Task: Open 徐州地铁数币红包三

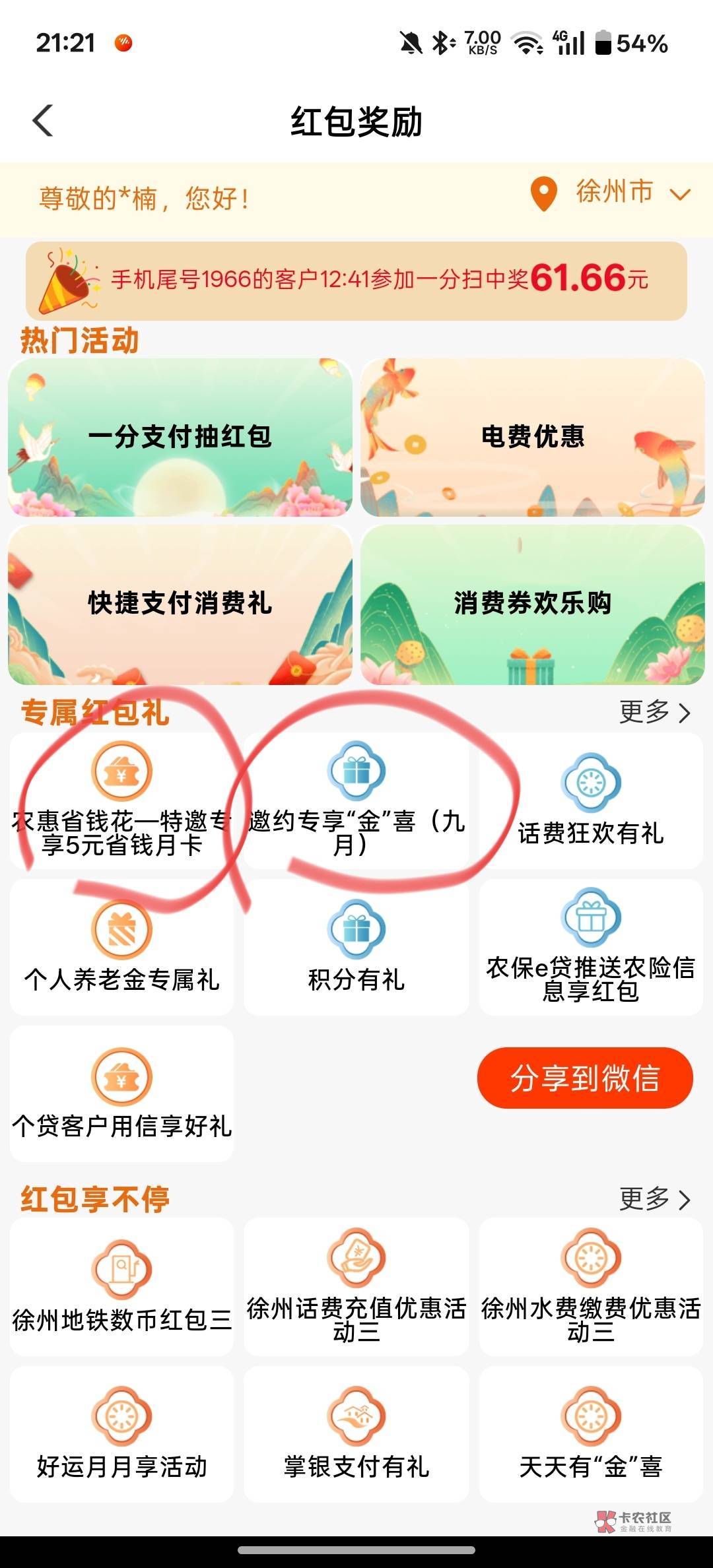Action: coord(121,1287)
